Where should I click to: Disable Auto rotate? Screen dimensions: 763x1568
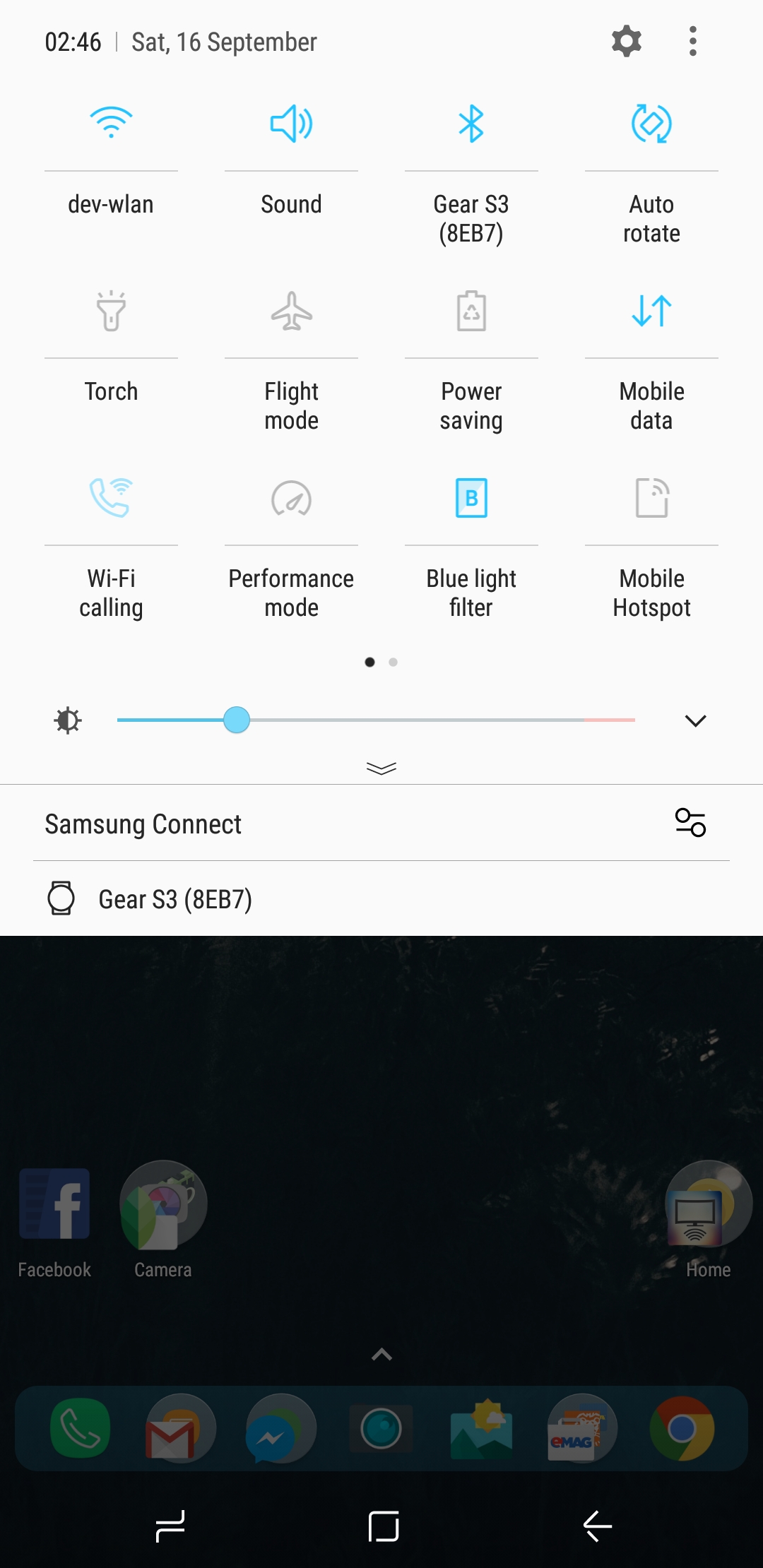pos(651,124)
